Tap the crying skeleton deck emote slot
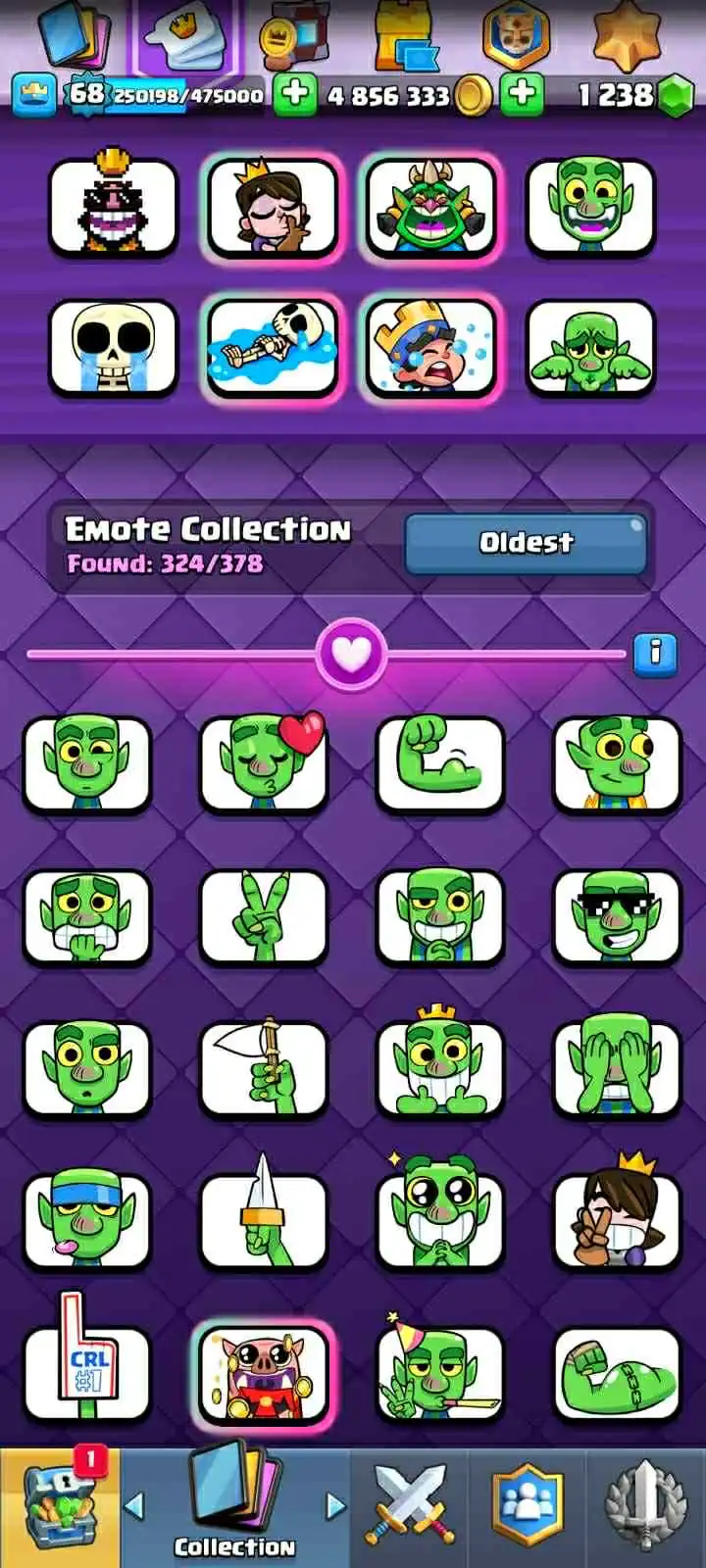706x1568 pixels. pyautogui.click(x=113, y=348)
